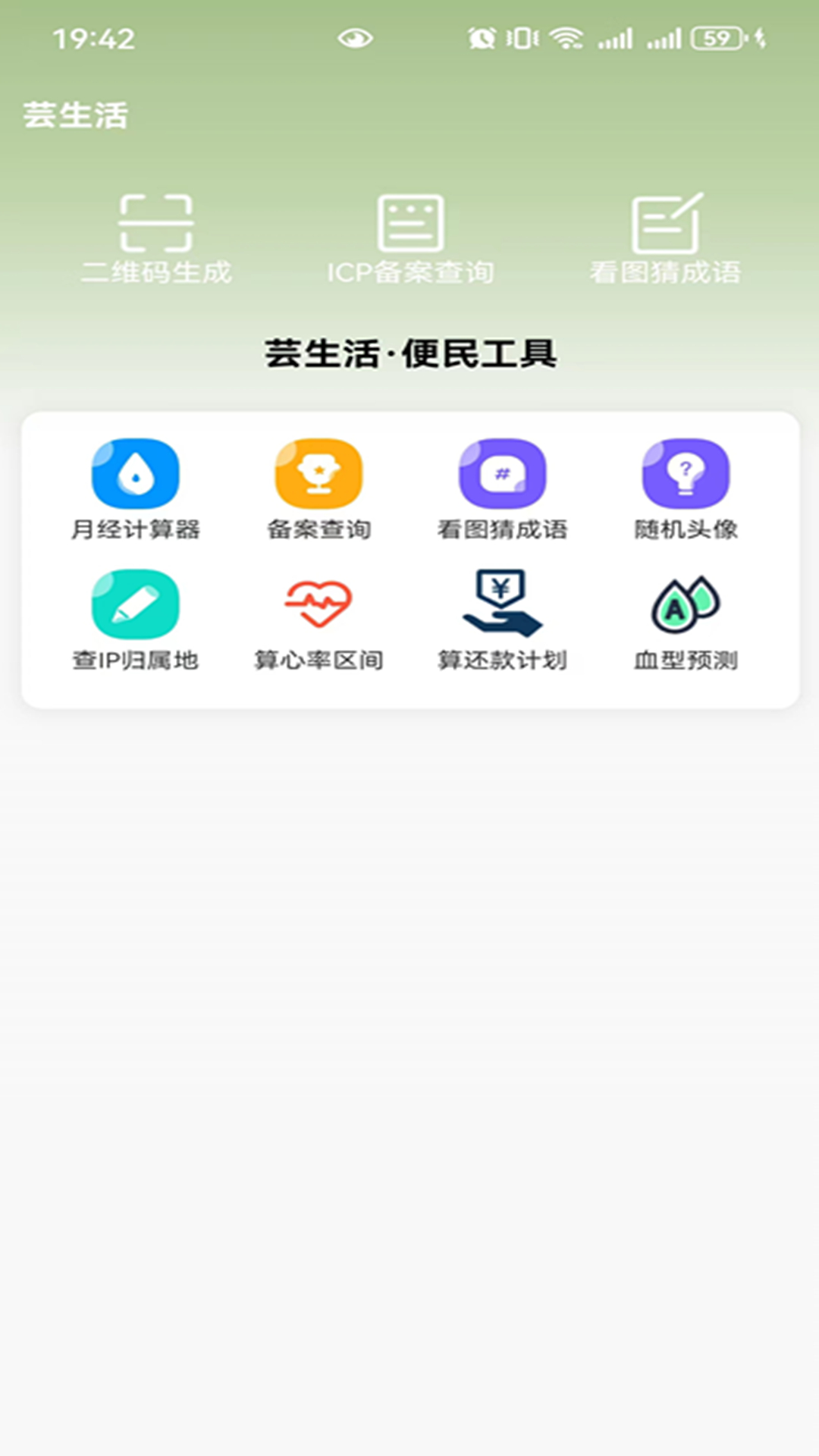Open the 月经计算器 tool
Image resolution: width=819 pixels, height=1456 pixels.
136,489
